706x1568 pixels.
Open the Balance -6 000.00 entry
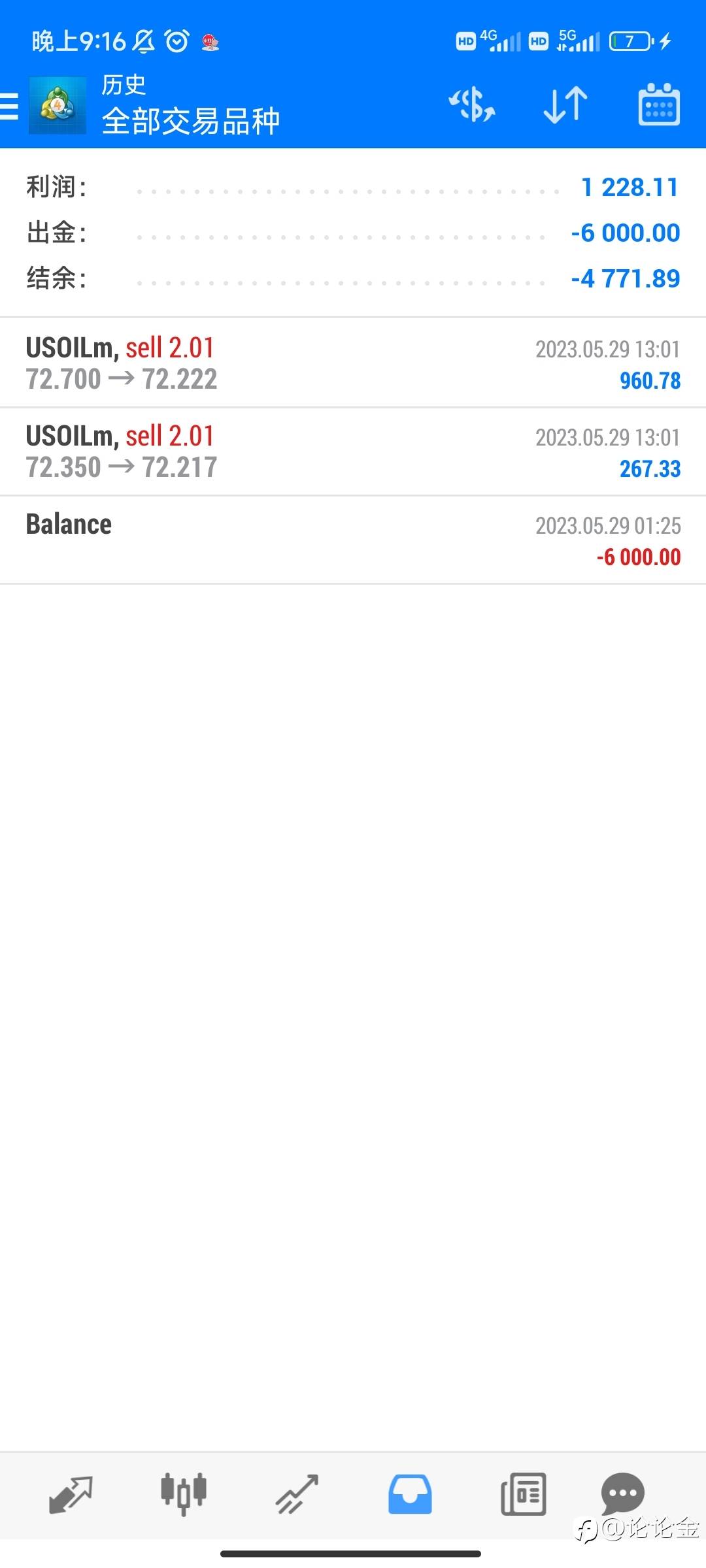[353, 540]
